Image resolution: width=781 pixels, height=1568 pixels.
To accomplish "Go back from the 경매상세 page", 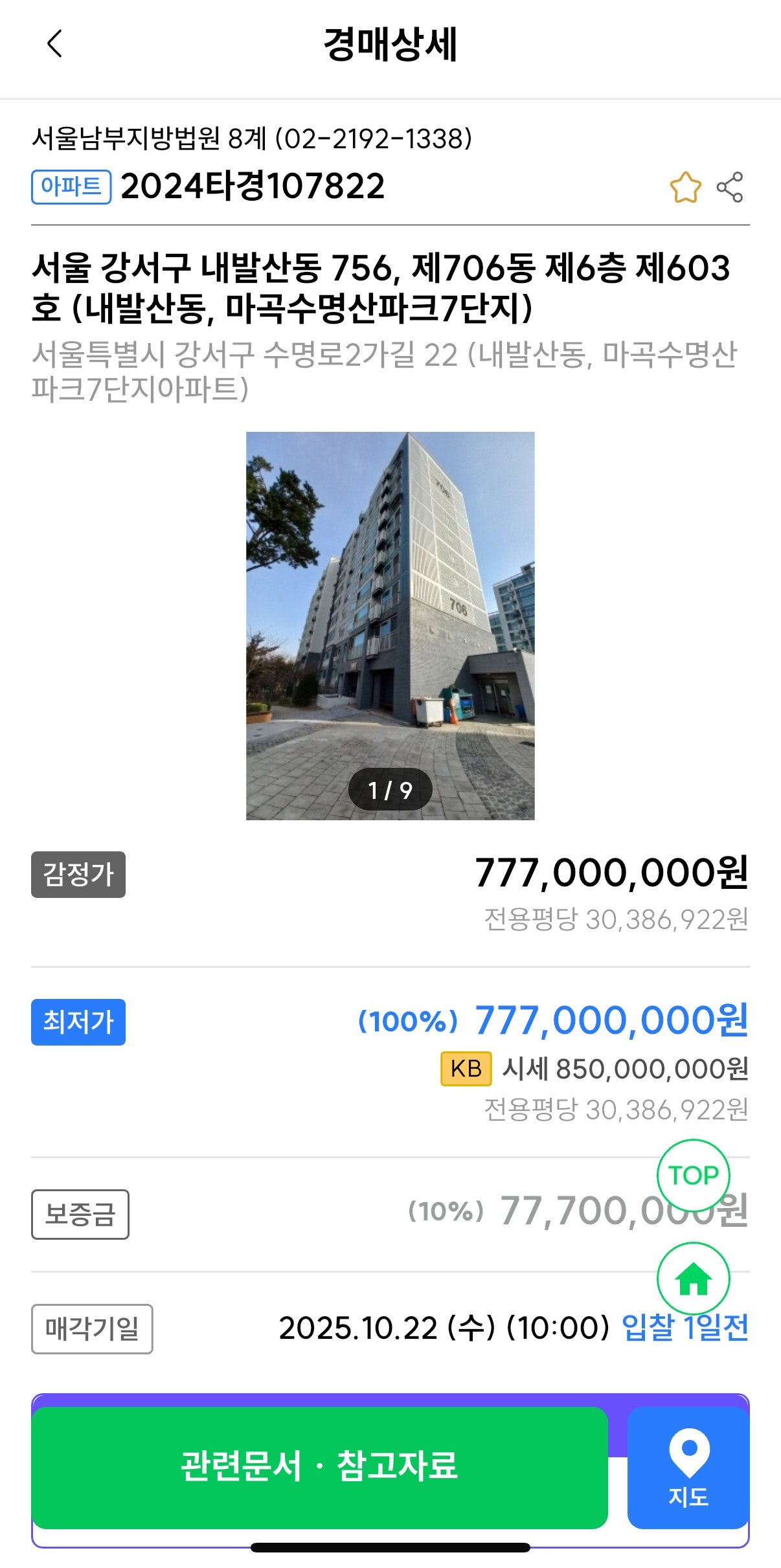I will coord(55,44).
